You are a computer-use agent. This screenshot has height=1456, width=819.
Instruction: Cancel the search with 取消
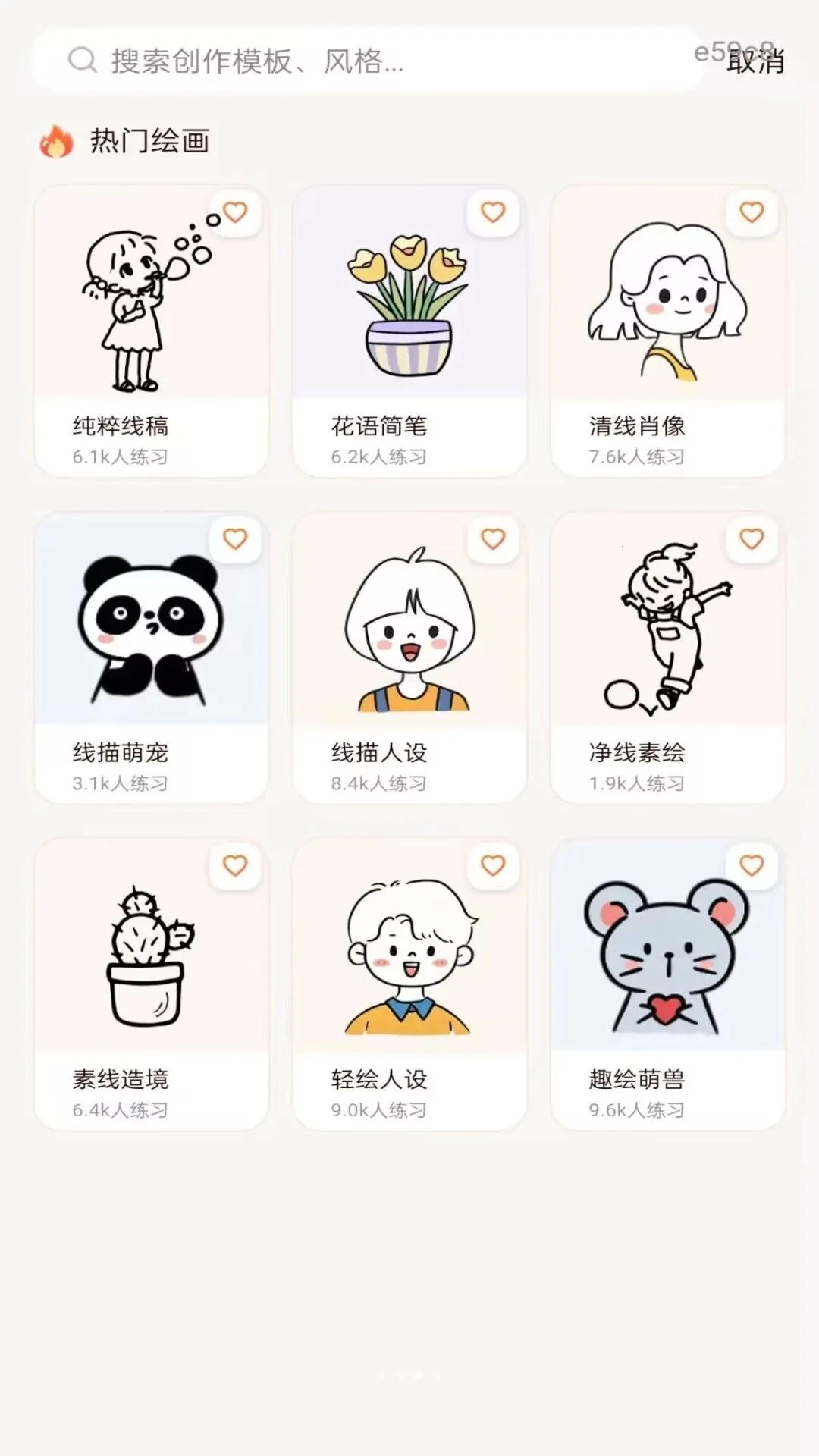click(x=755, y=61)
